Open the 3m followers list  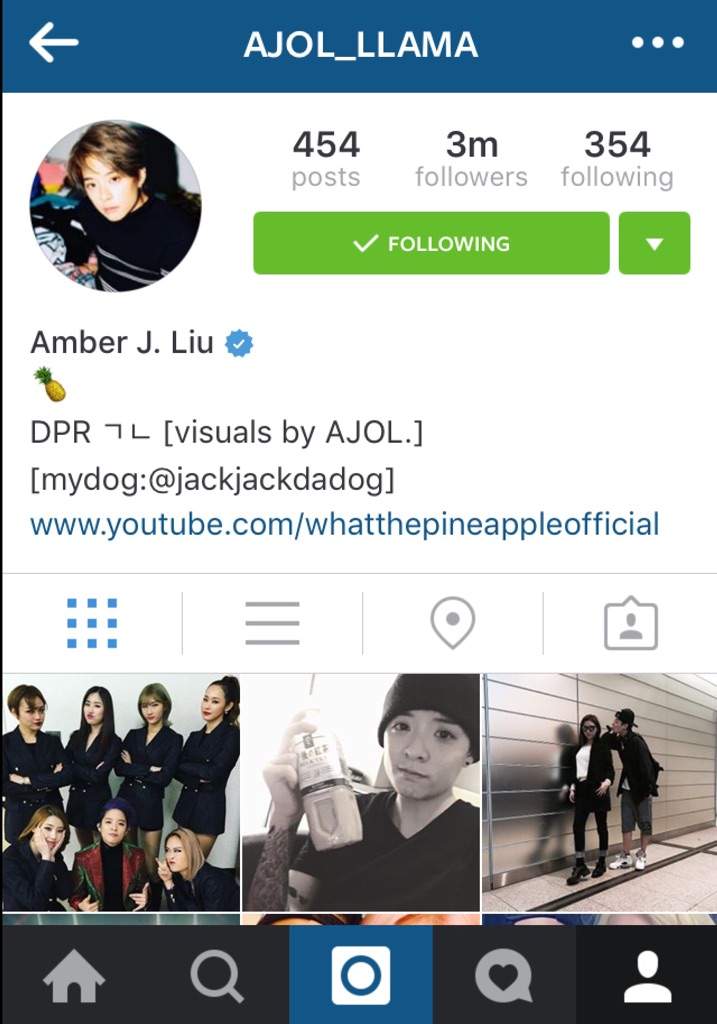[471, 158]
